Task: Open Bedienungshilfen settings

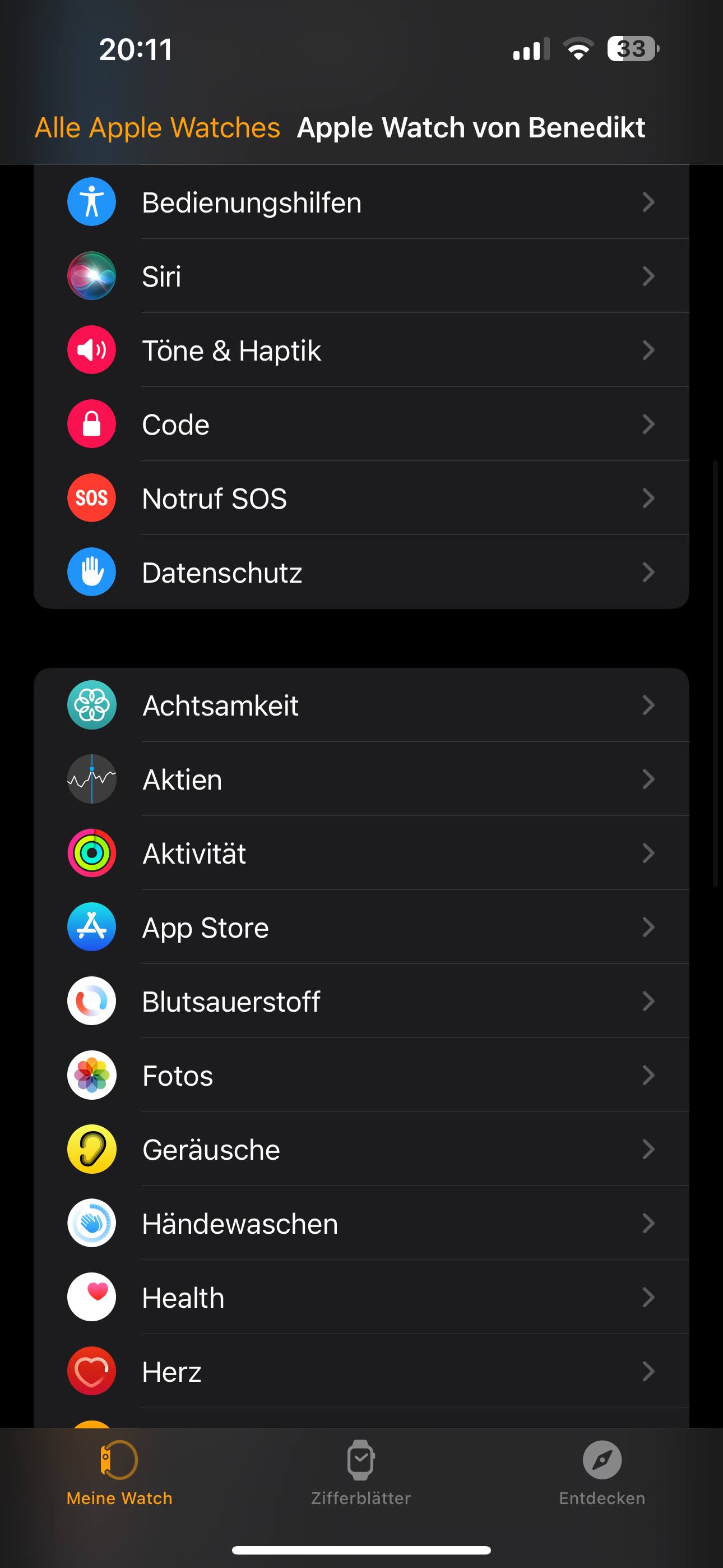Action: tap(360, 202)
